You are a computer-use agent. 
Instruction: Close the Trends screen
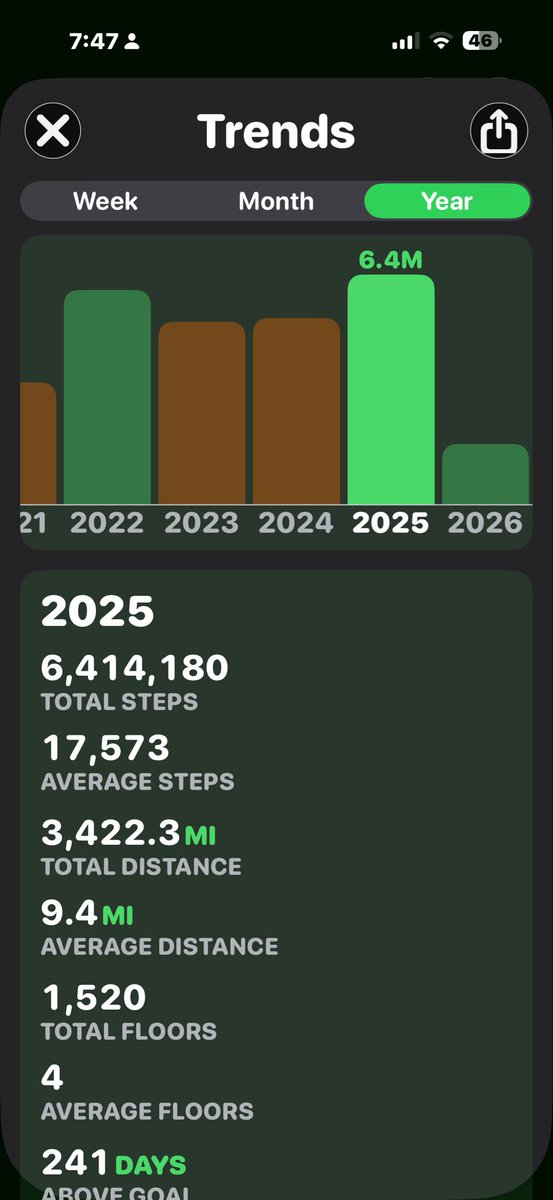pyautogui.click(x=52, y=131)
